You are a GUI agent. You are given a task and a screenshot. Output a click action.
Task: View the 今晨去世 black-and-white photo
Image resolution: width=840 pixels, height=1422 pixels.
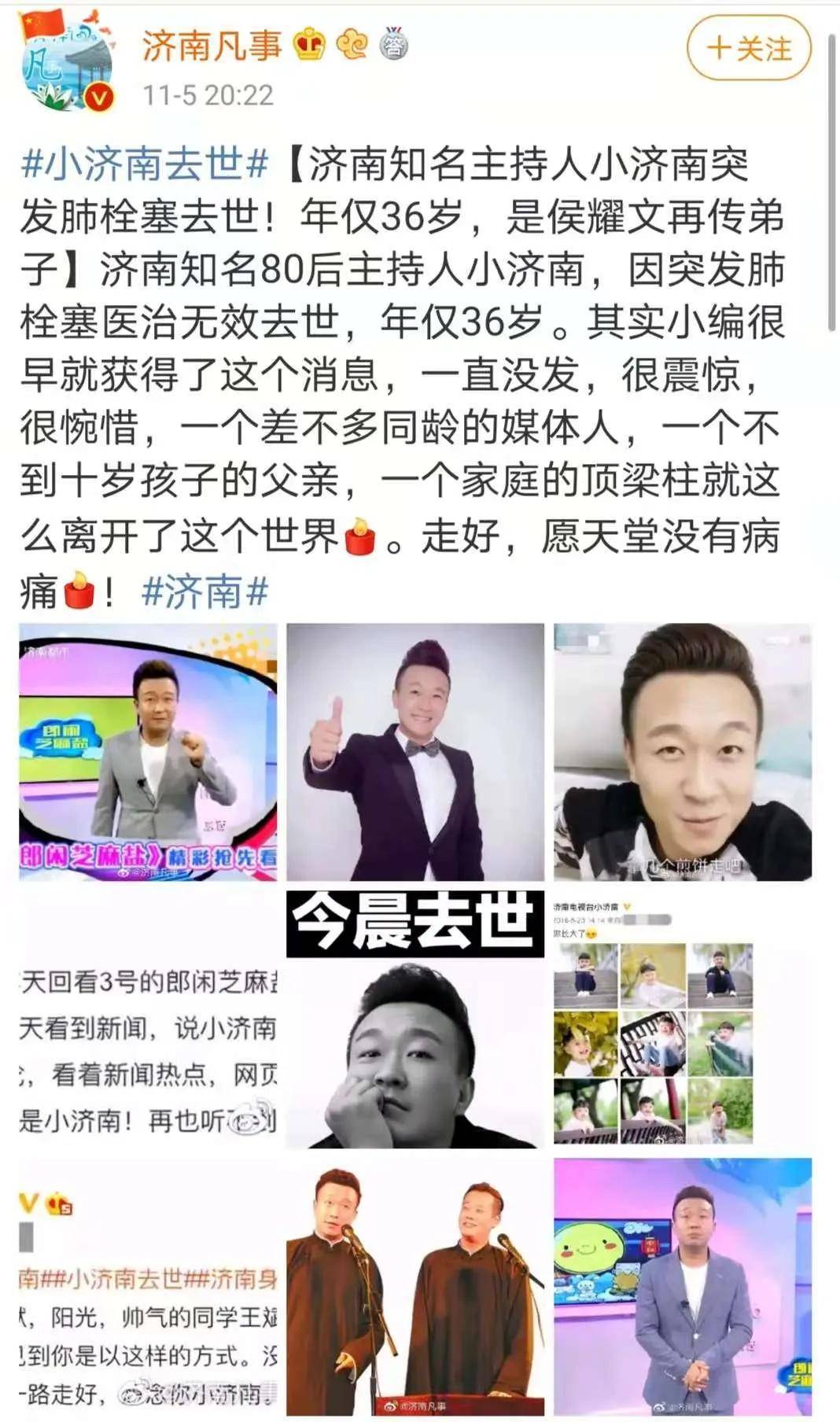pos(414,1019)
